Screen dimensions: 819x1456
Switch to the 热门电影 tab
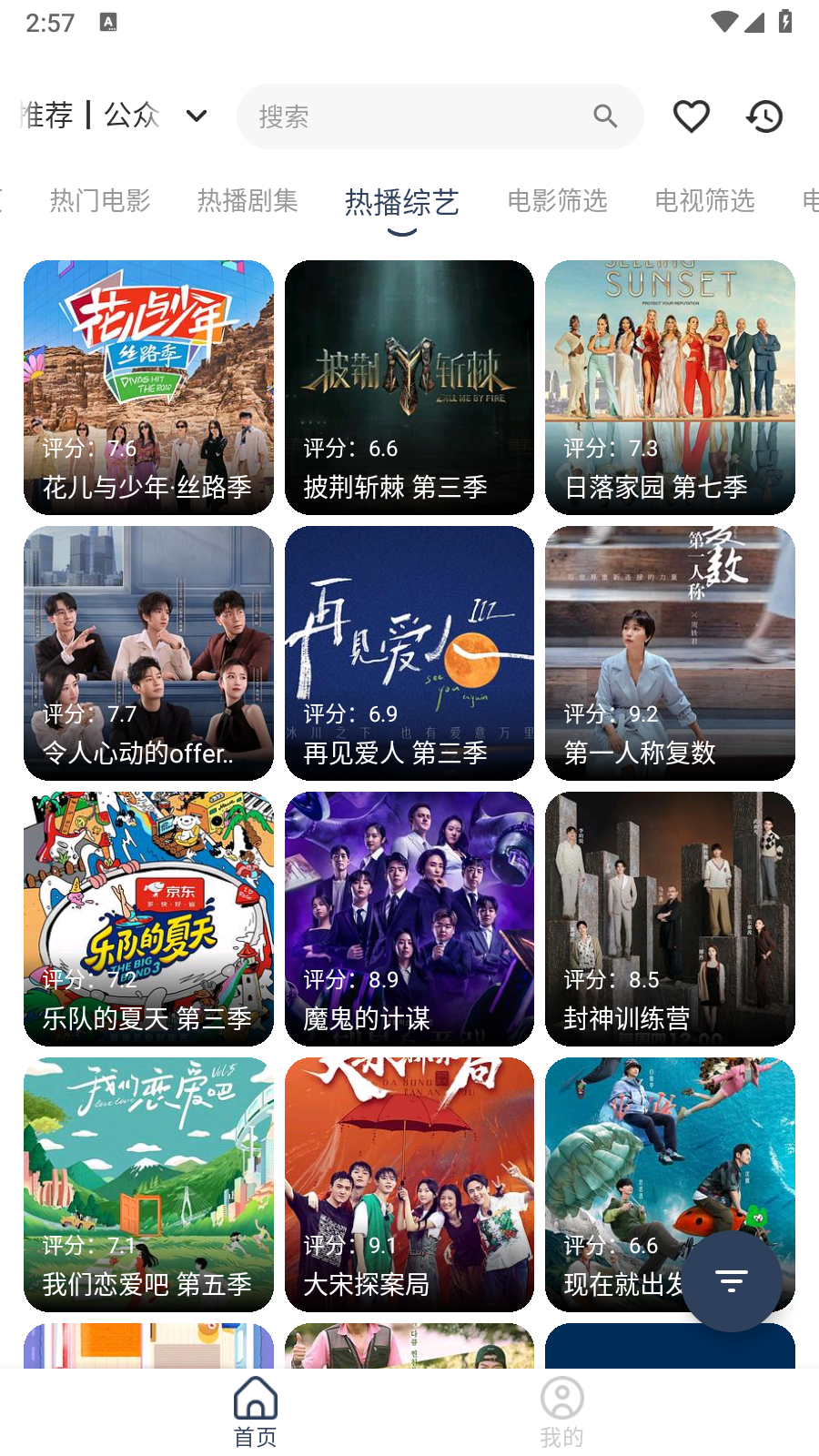coord(100,201)
